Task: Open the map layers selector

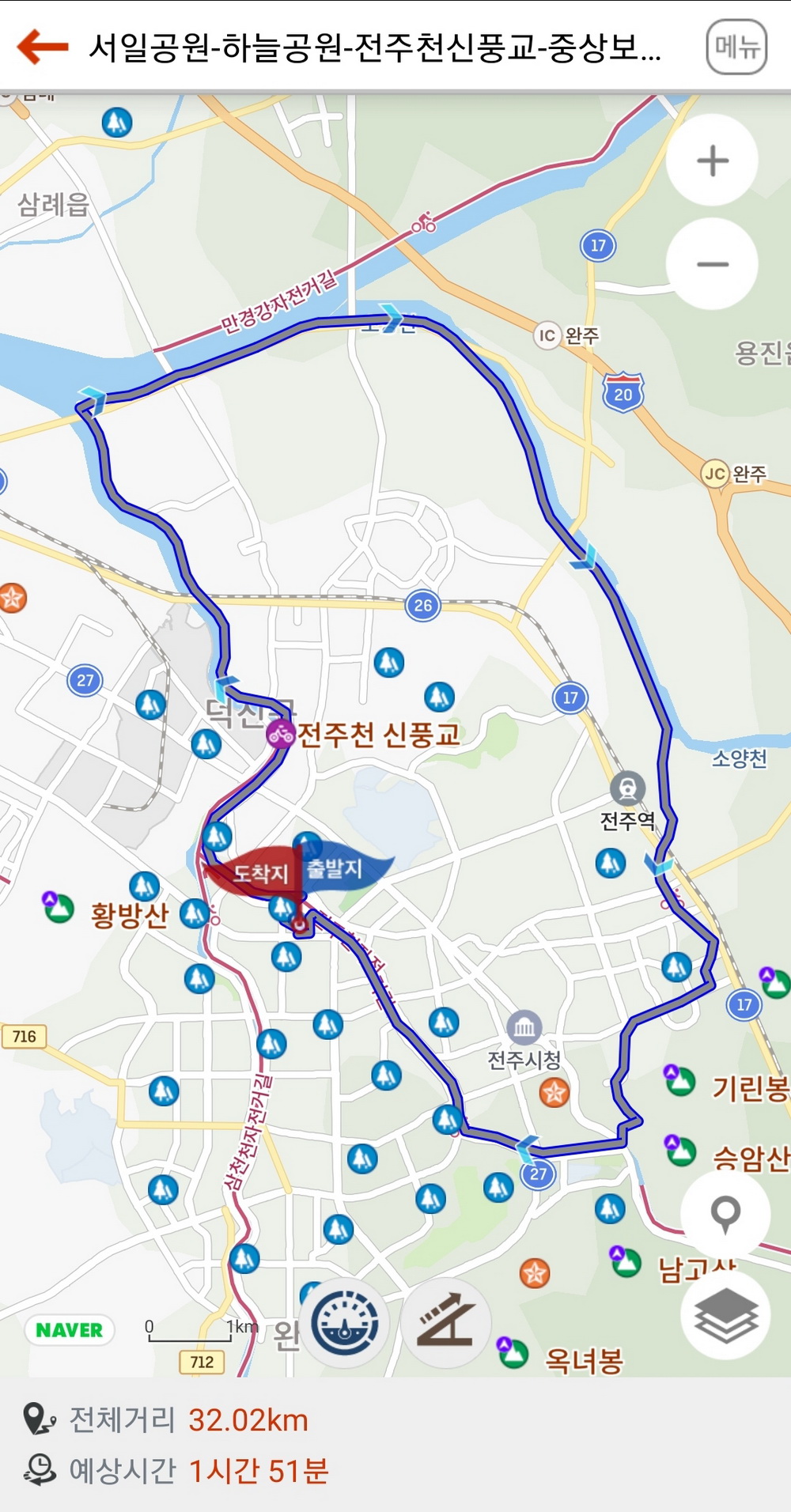Action: tap(725, 1317)
